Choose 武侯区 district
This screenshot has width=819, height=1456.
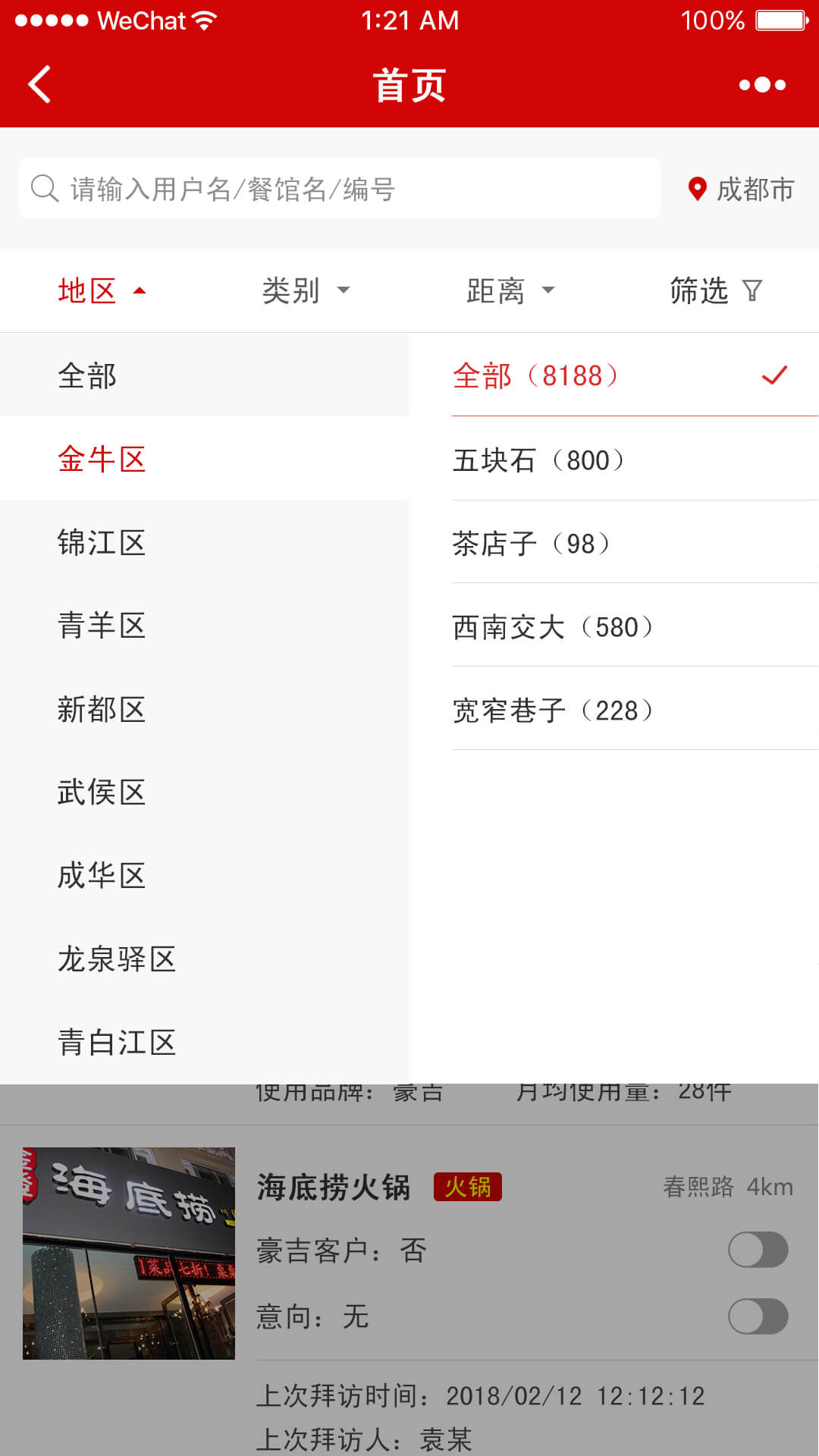pyautogui.click(x=102, y=792)
